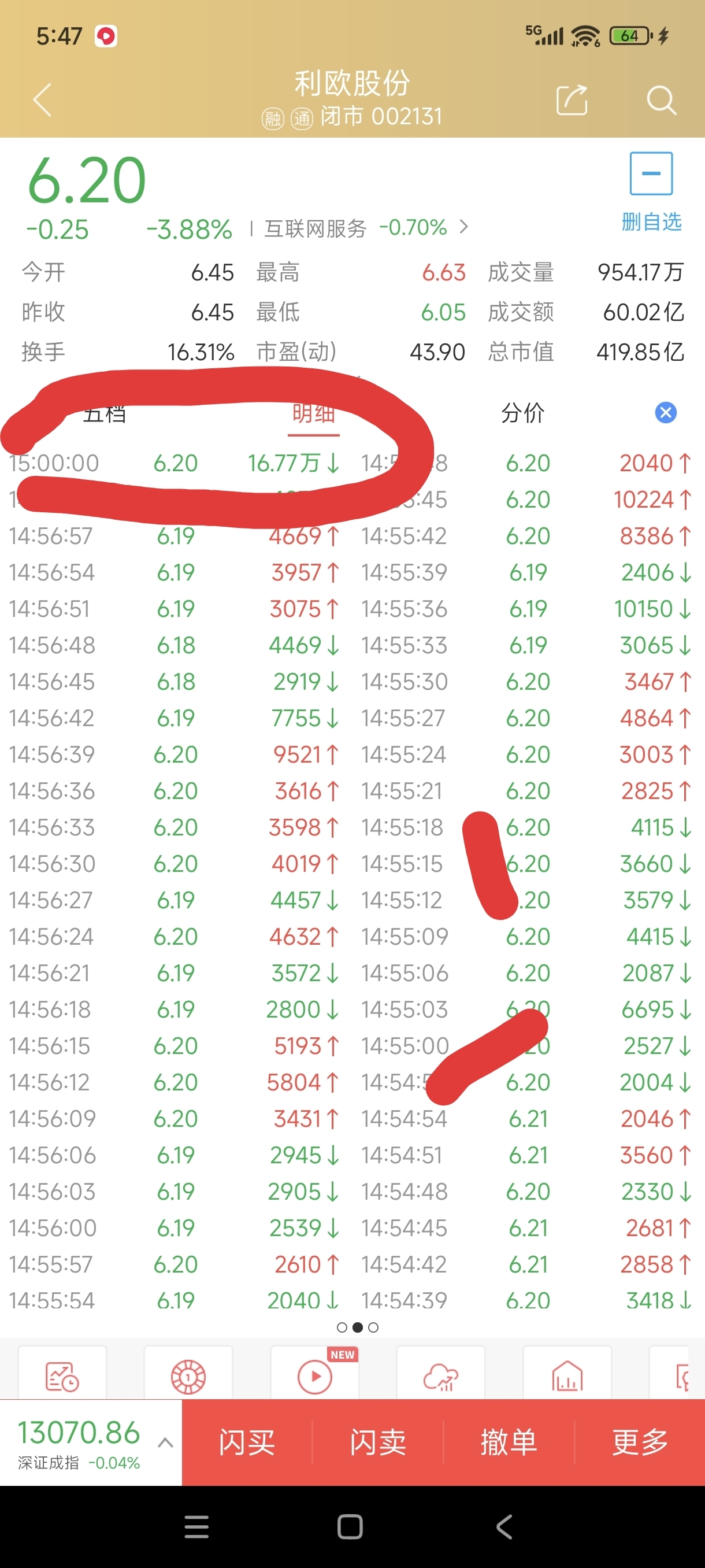Open the play video tool marked NEW

(x=314, y=1376)
